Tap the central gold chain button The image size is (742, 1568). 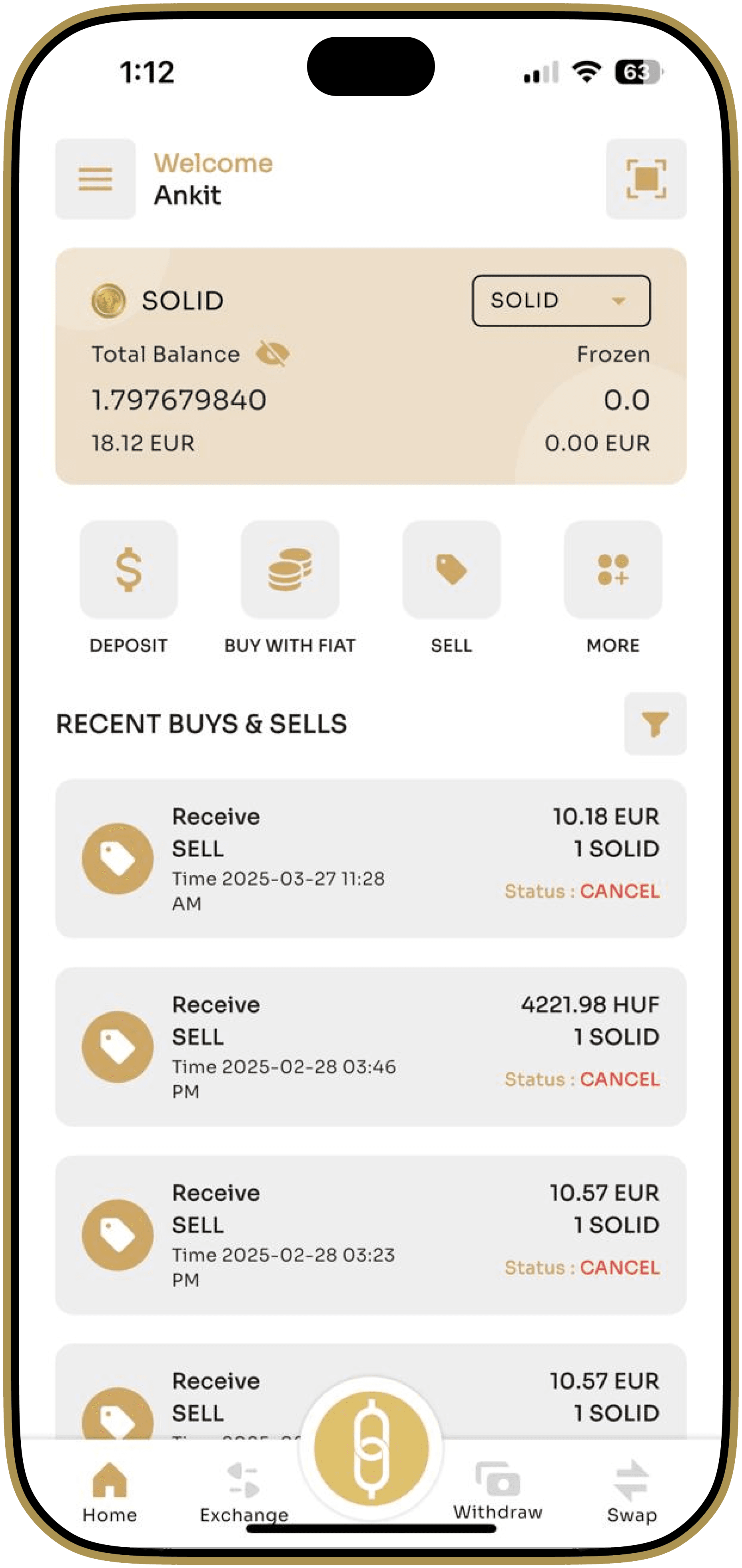(x=371, y=1449)
